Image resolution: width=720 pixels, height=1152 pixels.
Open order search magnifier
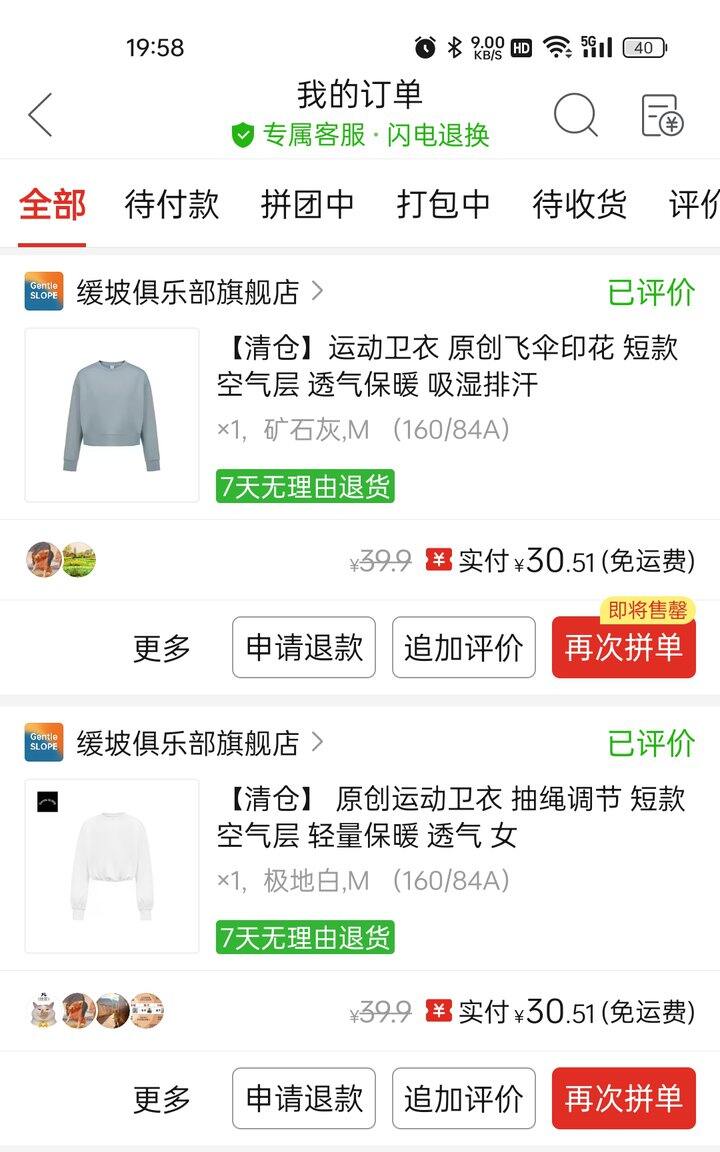coord(575,115)
